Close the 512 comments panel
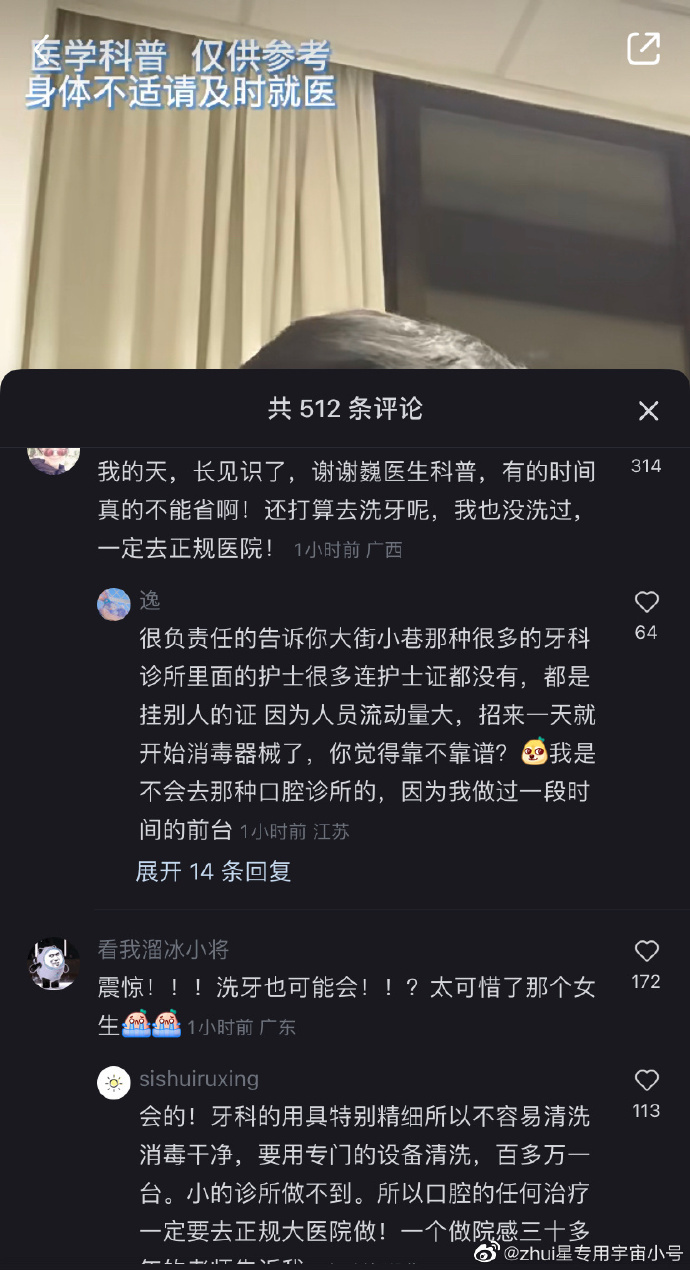This screenshot has height=1270, width=690. [648, 410]
